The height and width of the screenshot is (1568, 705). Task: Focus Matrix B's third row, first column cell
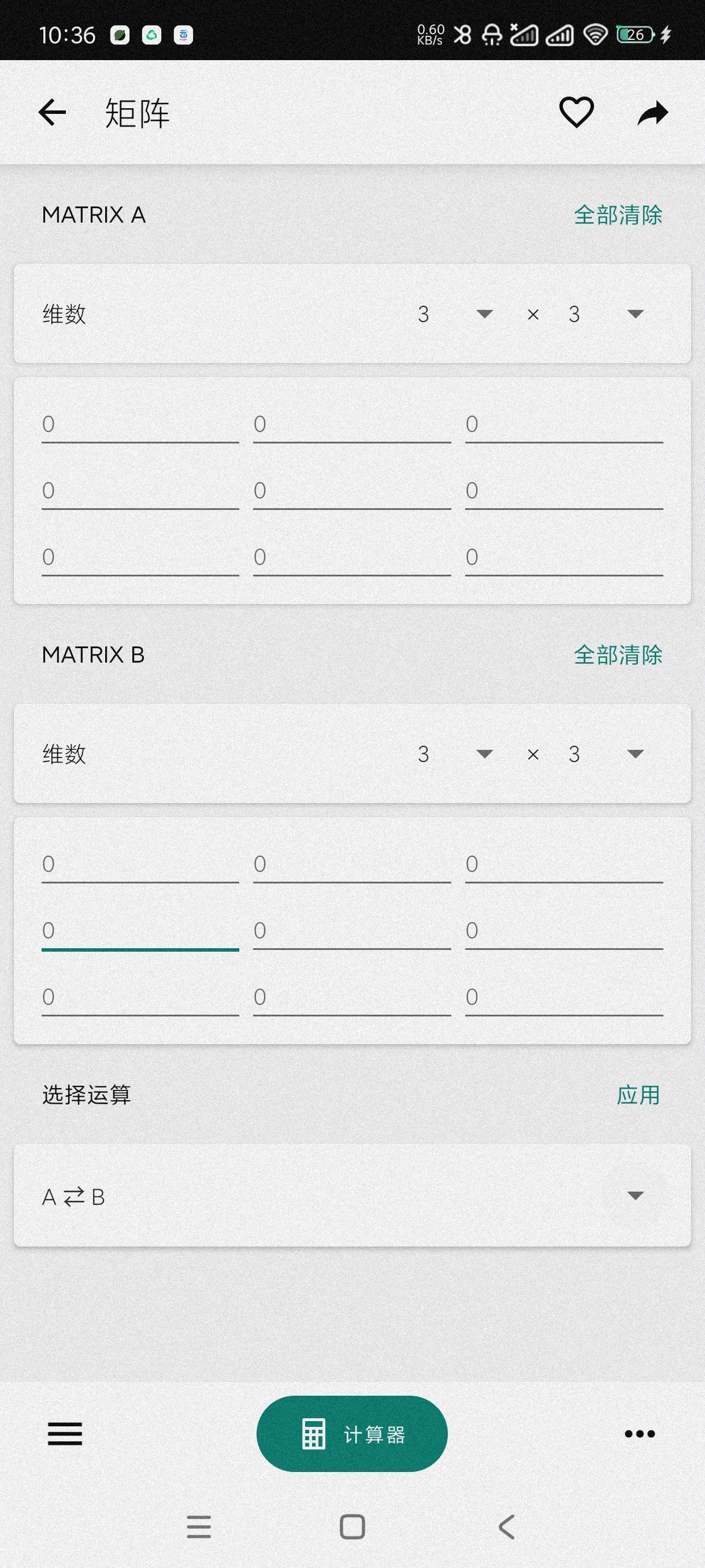pos(140,997)
